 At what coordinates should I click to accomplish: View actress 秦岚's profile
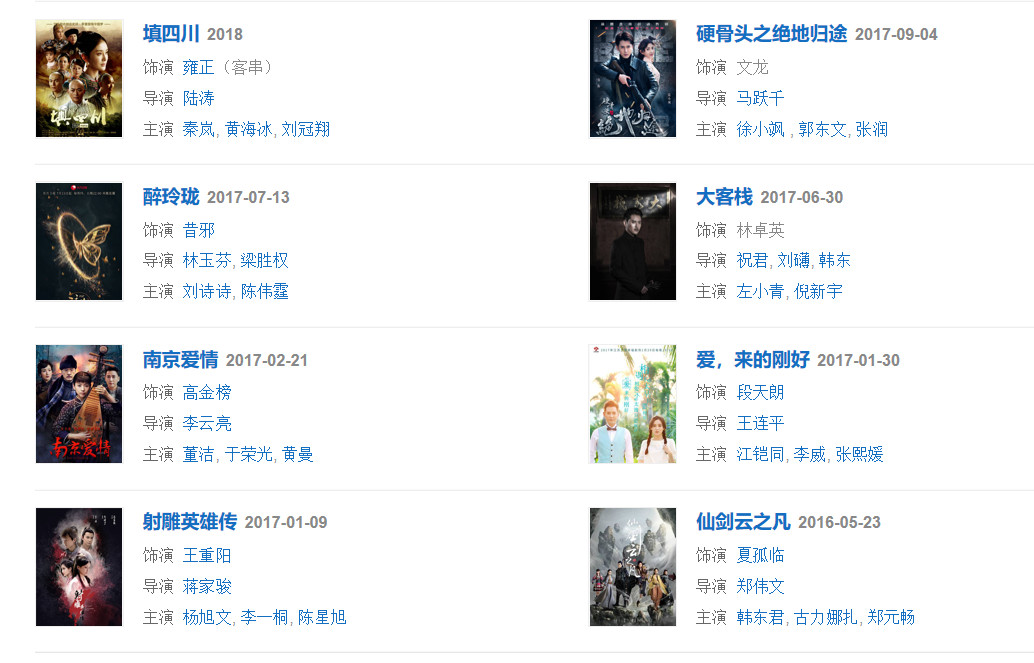pyautogui.click(x=198, y=129)
